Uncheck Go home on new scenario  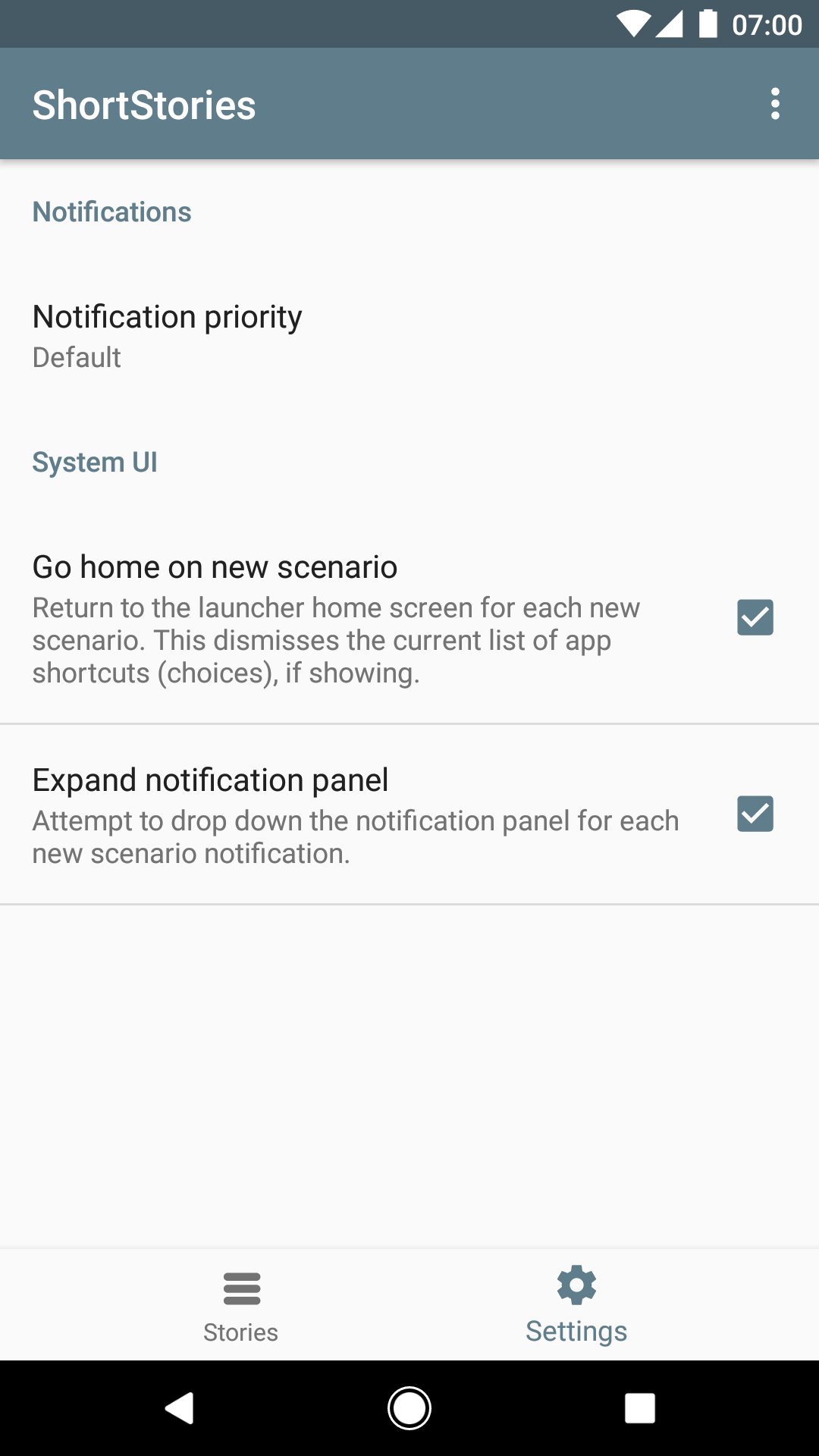click(755, 617)
